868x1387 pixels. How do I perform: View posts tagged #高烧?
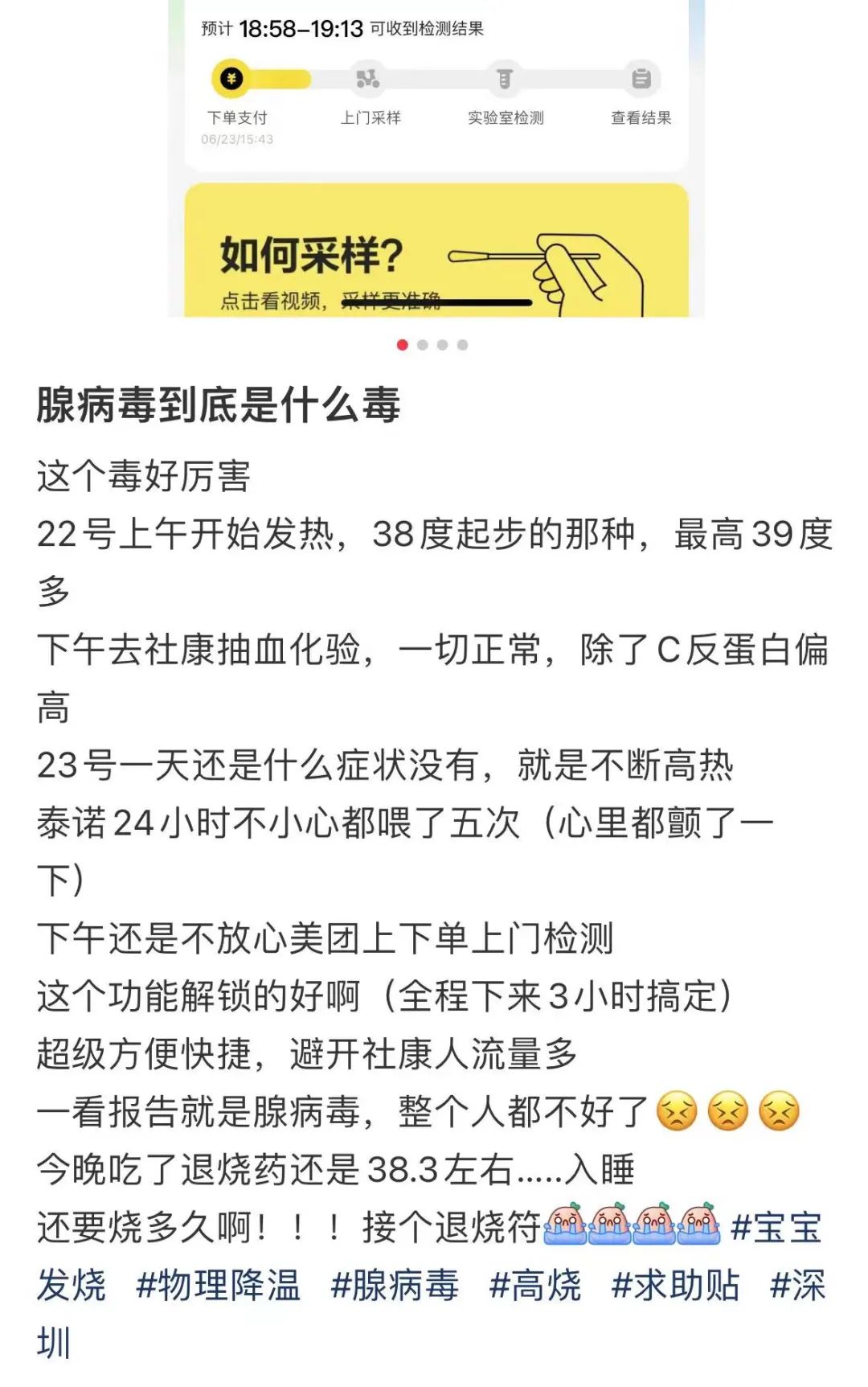pos(534,1285)
